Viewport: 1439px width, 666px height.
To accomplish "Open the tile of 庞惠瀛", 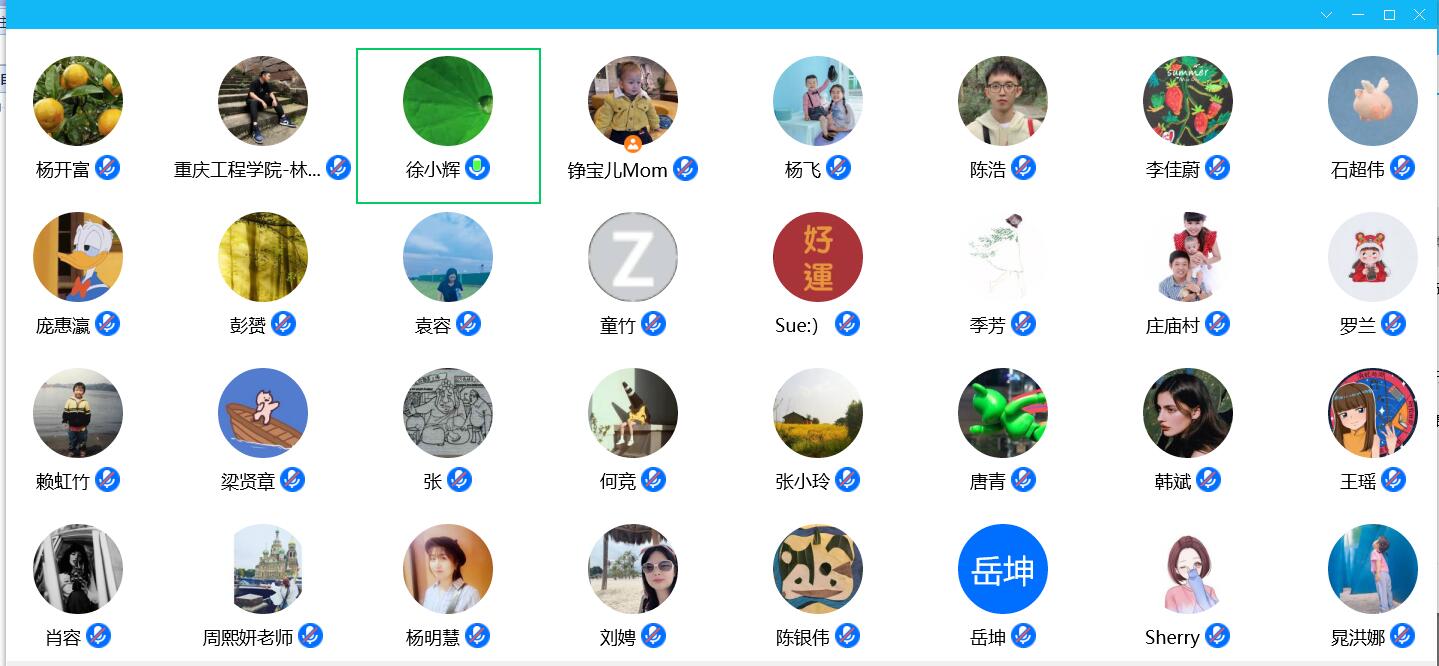I will click(x=78, y=257).
